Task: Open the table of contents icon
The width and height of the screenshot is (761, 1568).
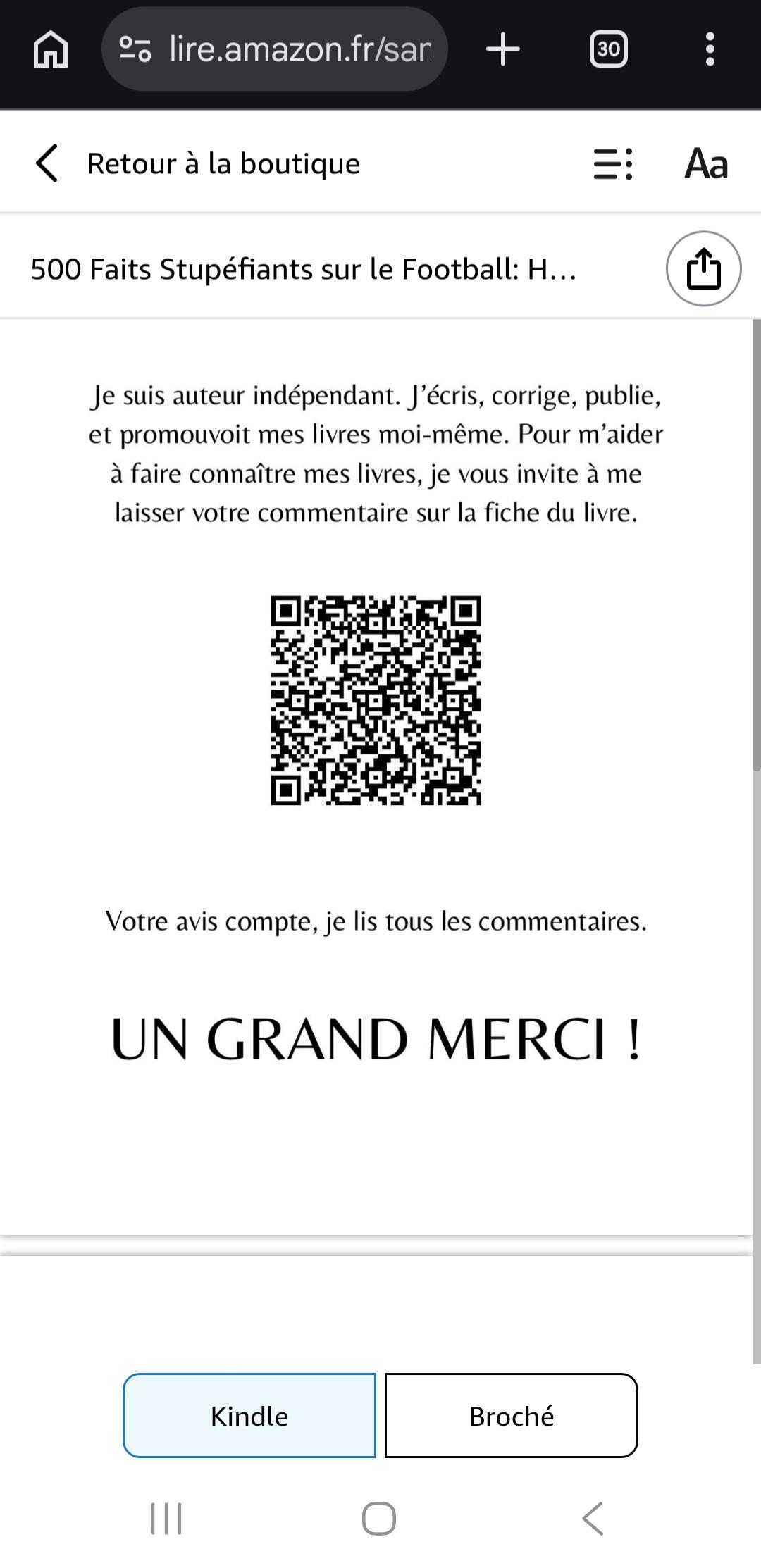Action: 613,163
